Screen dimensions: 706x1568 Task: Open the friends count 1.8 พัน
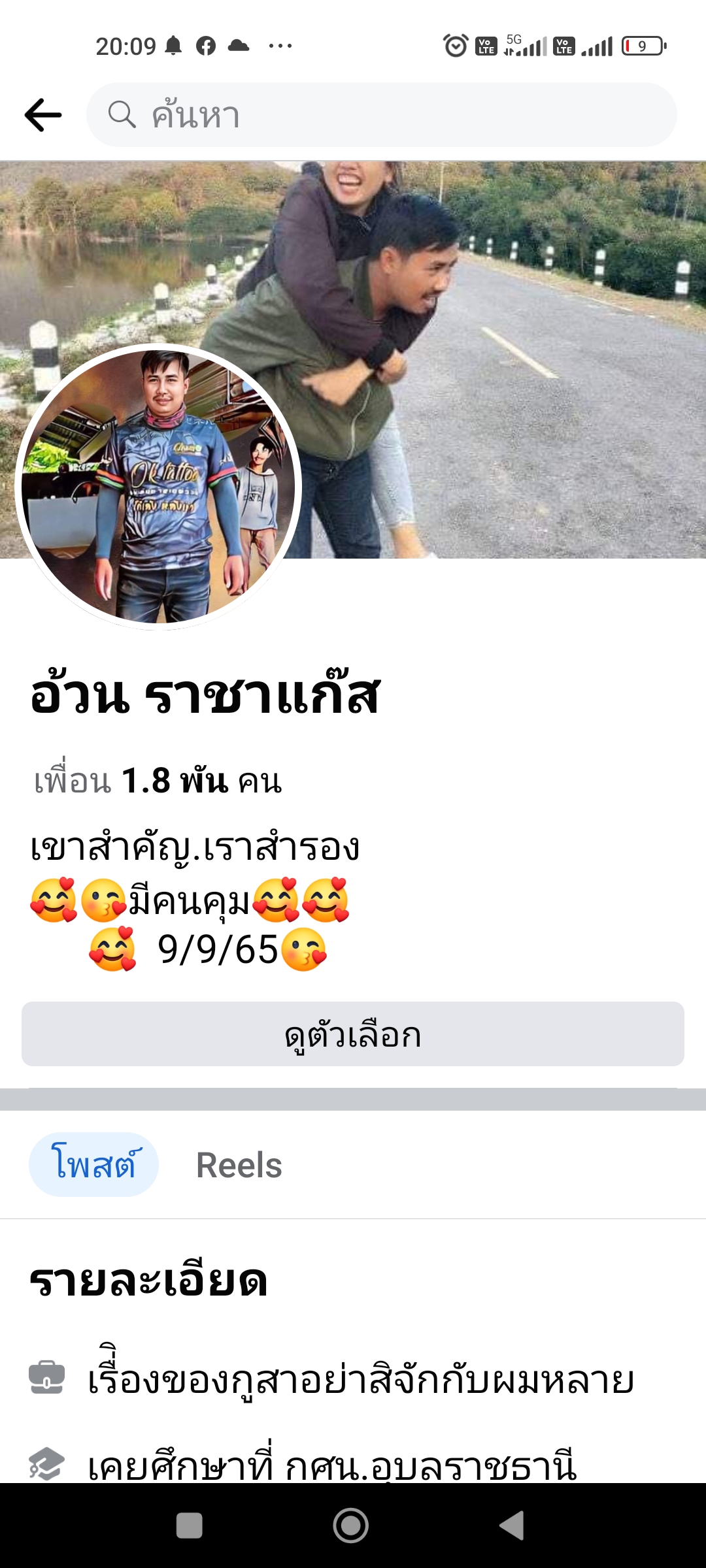click(x=158, y=781)
